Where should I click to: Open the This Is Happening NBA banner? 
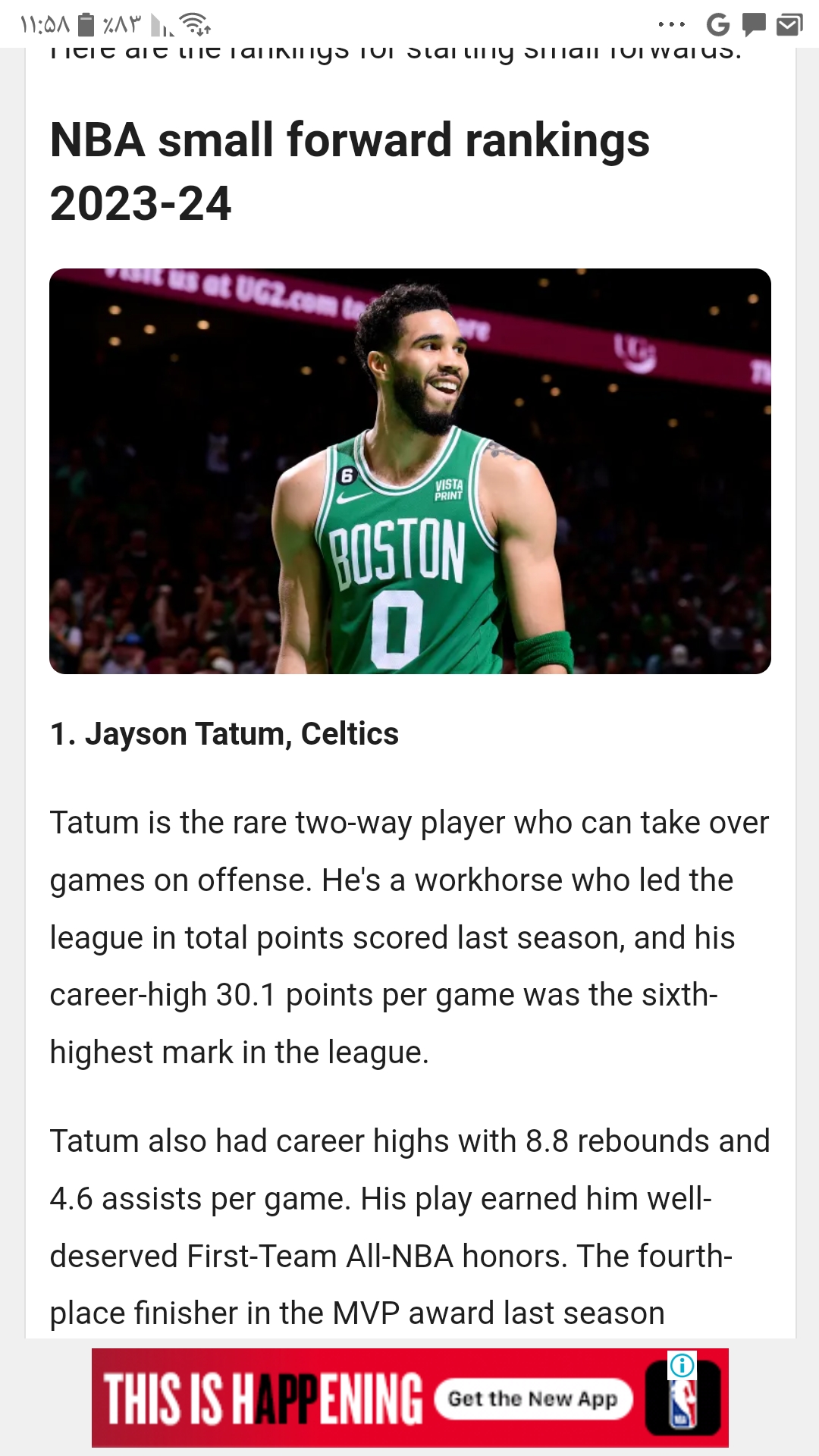tap(410, 1398)
